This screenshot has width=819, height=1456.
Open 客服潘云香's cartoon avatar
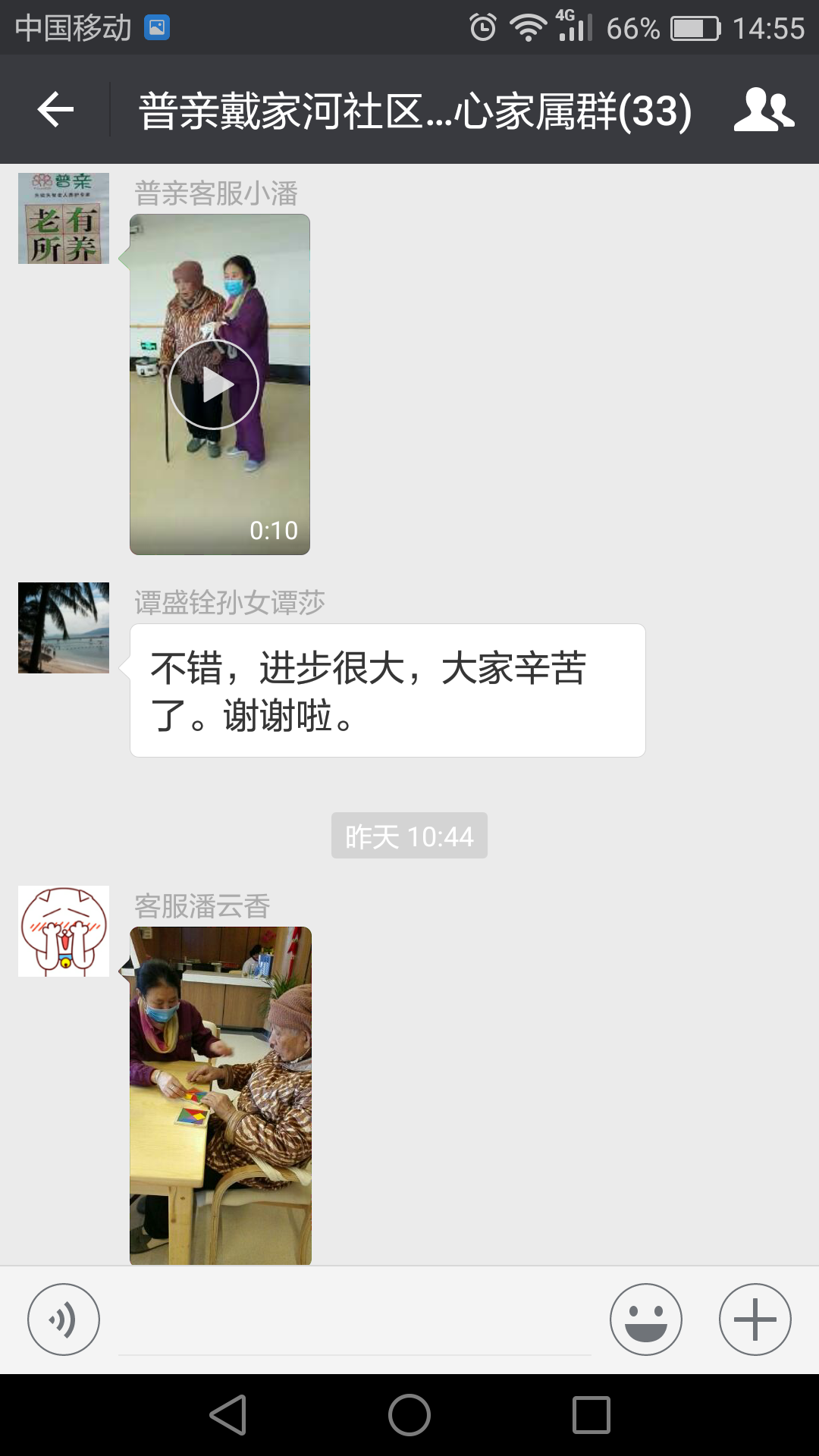[64, 931]
